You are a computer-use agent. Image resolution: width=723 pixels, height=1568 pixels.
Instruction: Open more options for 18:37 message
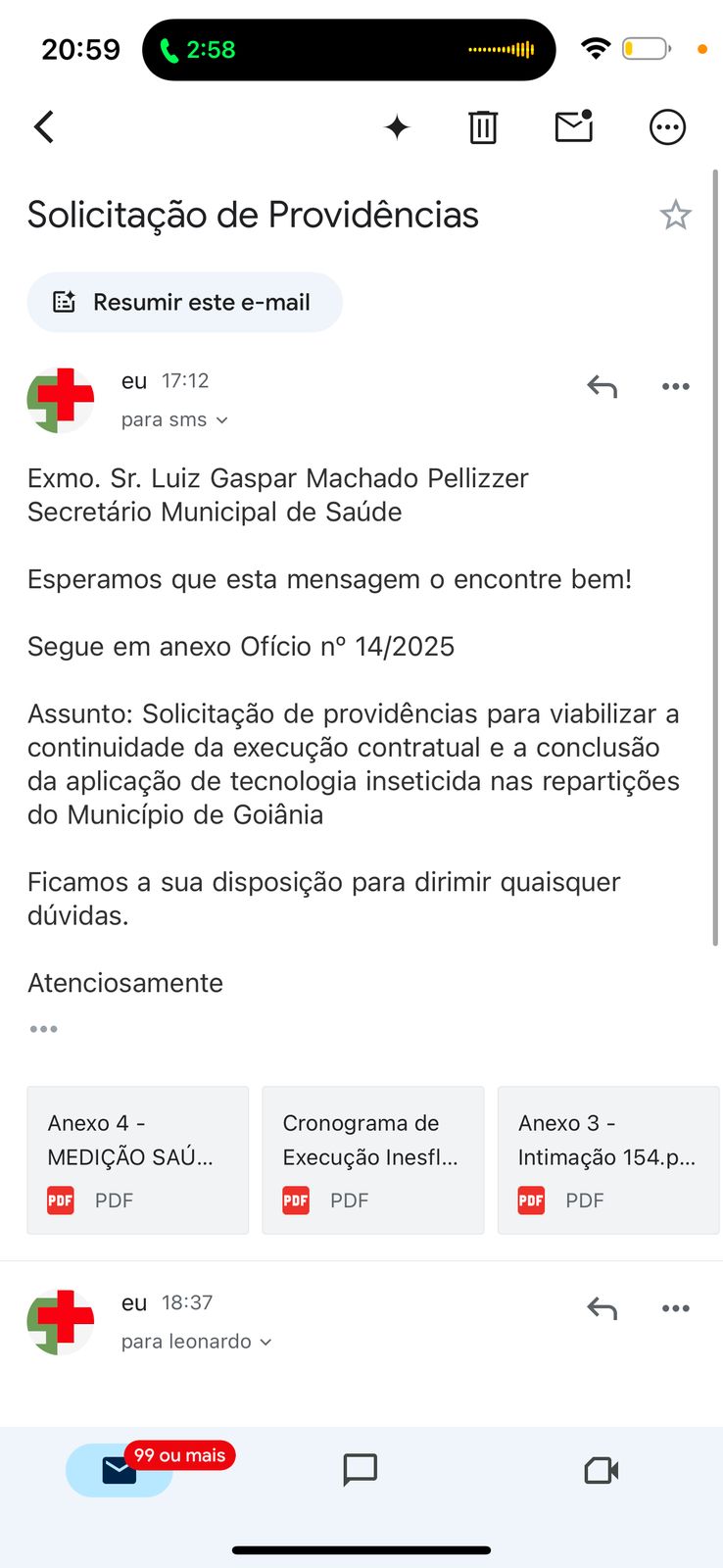675,1308
